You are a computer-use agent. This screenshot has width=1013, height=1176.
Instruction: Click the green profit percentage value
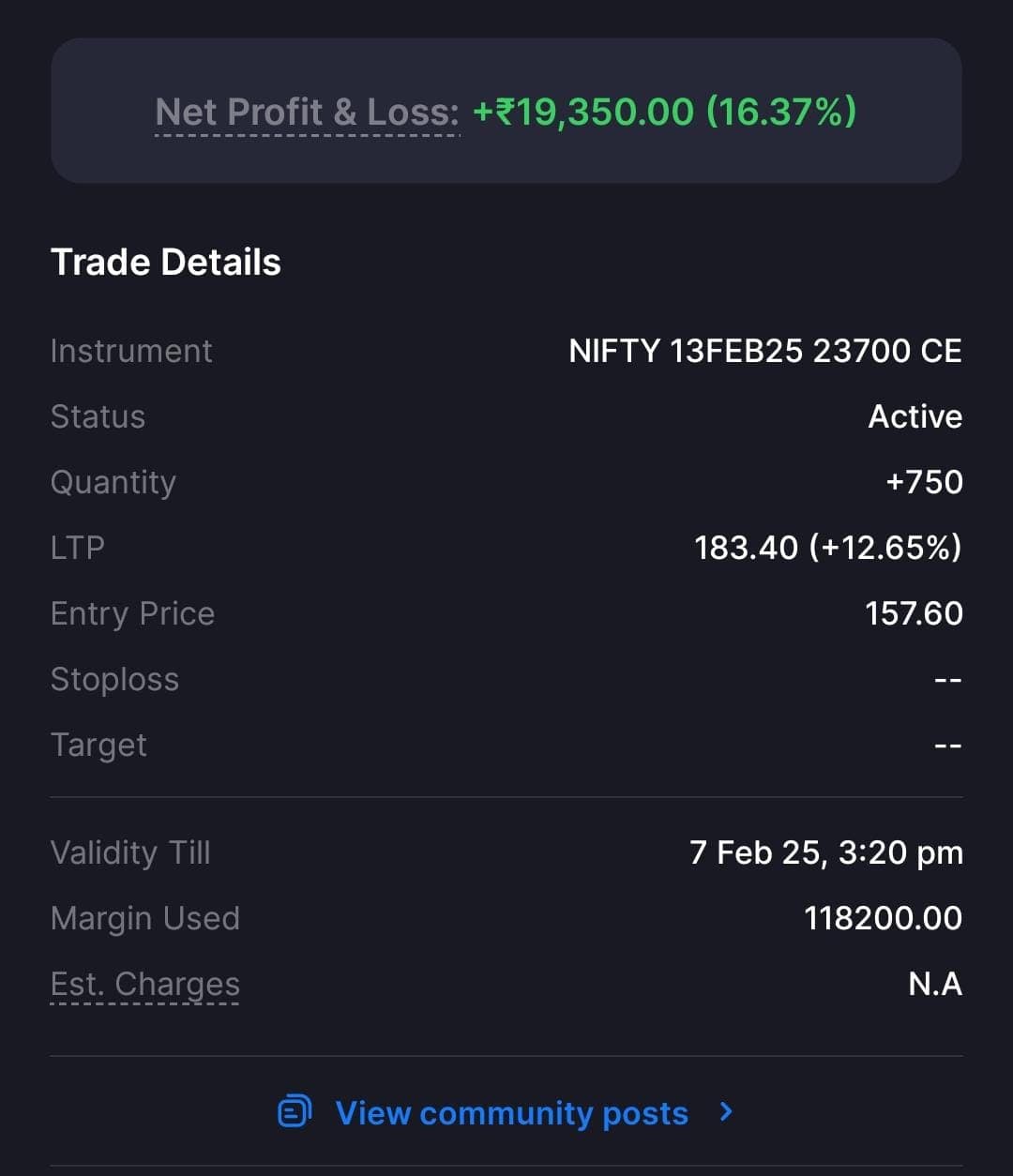(783, 112)
